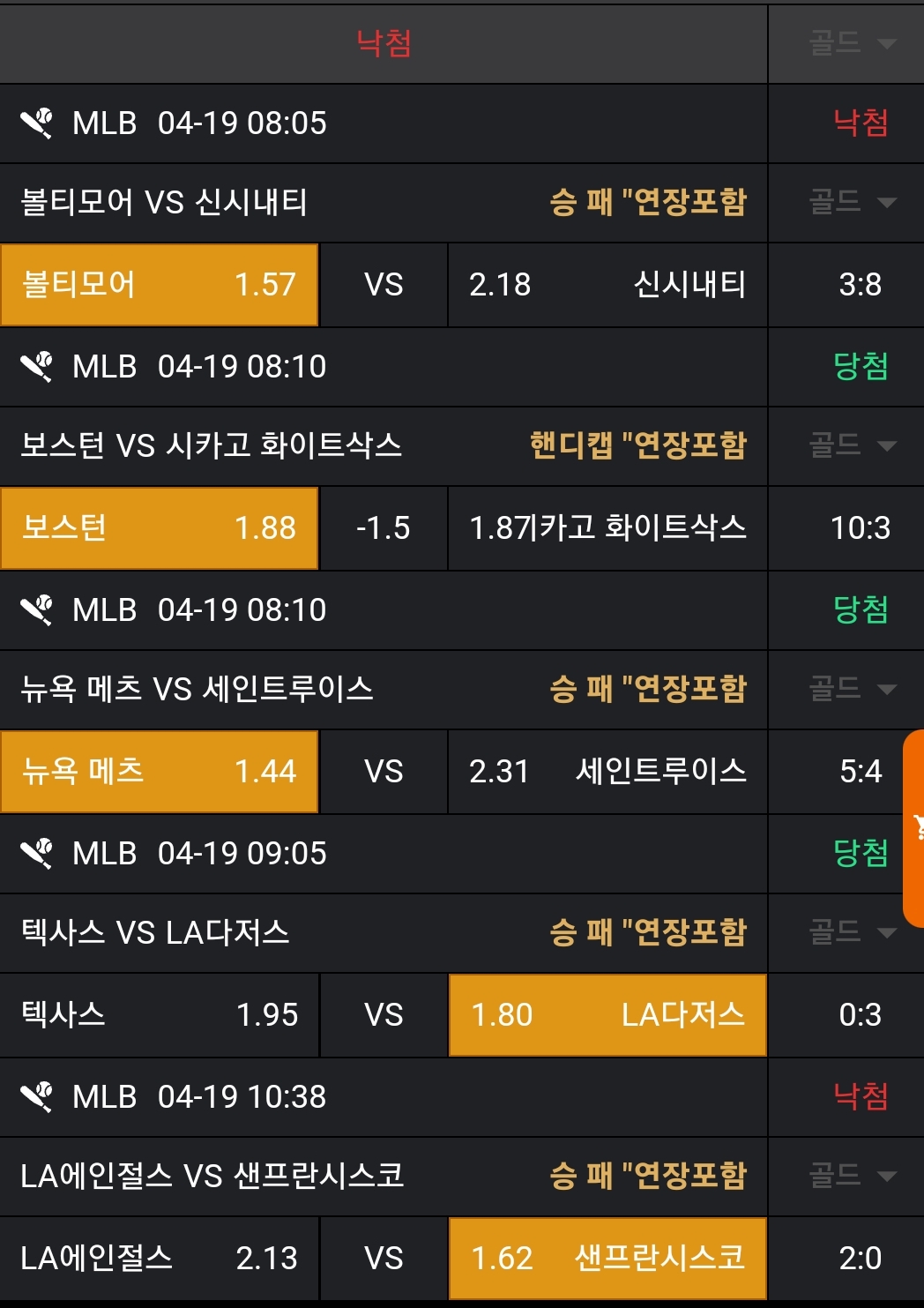Screen dimensions: 924x1308
Task: Open the 골드 dropdown in the top header
Action: (852, 43)
